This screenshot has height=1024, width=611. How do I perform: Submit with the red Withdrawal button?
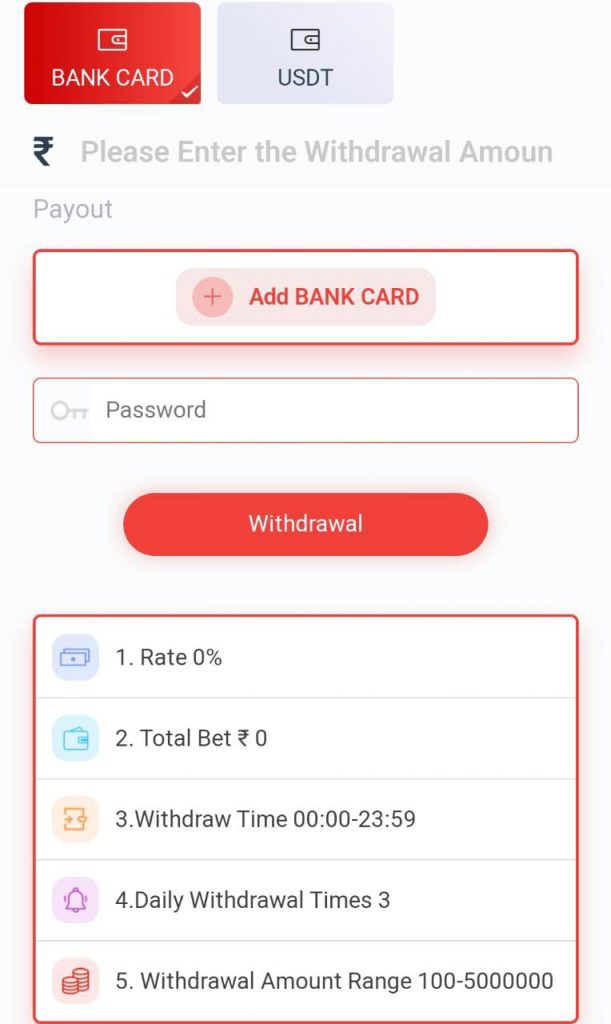[305, 524]
